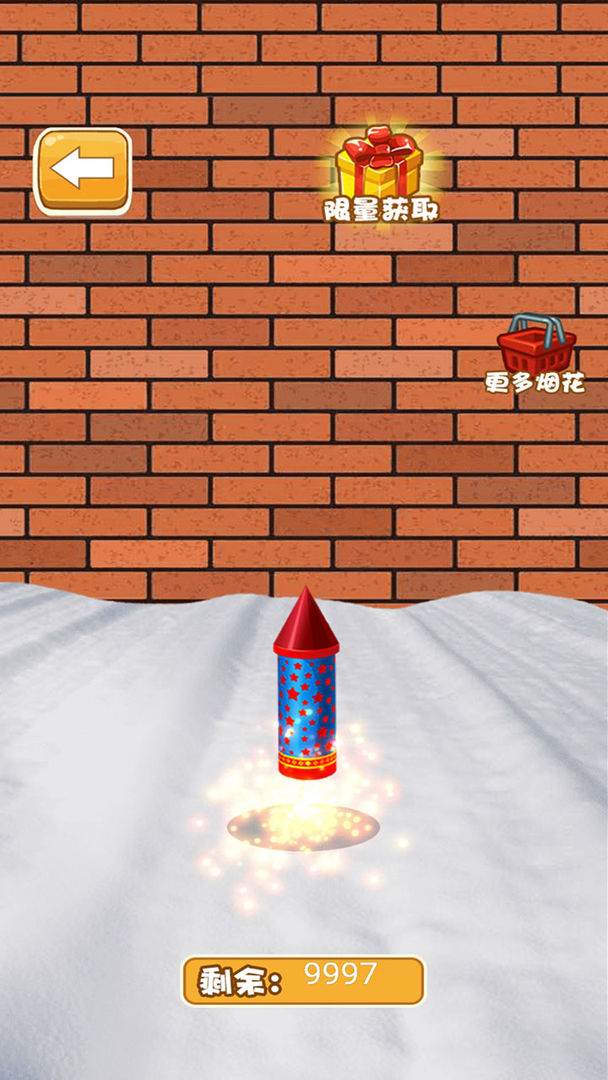Go back using the orange arrow button
608x1080 pixels.
point(83,170)
